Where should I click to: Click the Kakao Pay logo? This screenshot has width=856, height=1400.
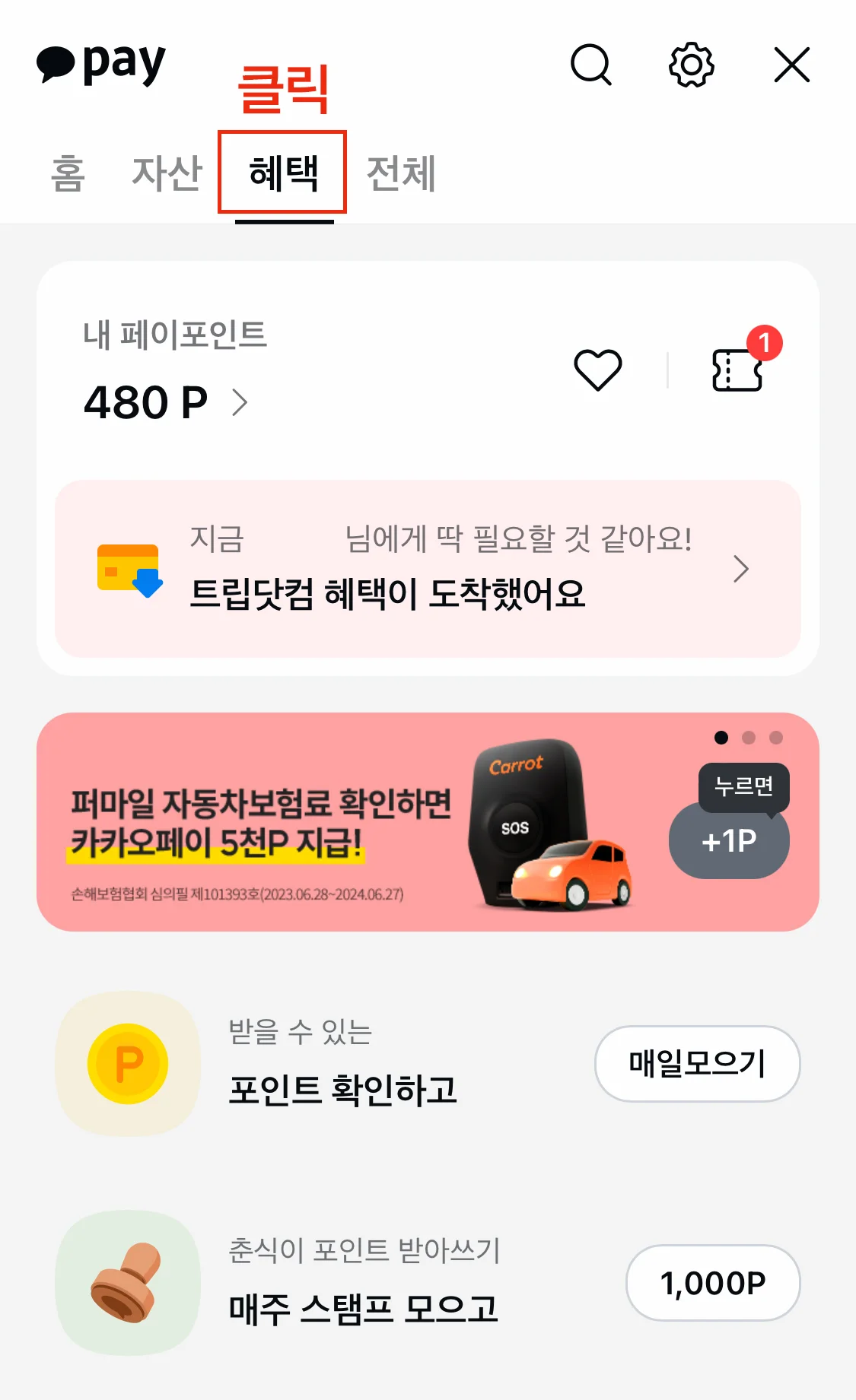coord(99,65)
